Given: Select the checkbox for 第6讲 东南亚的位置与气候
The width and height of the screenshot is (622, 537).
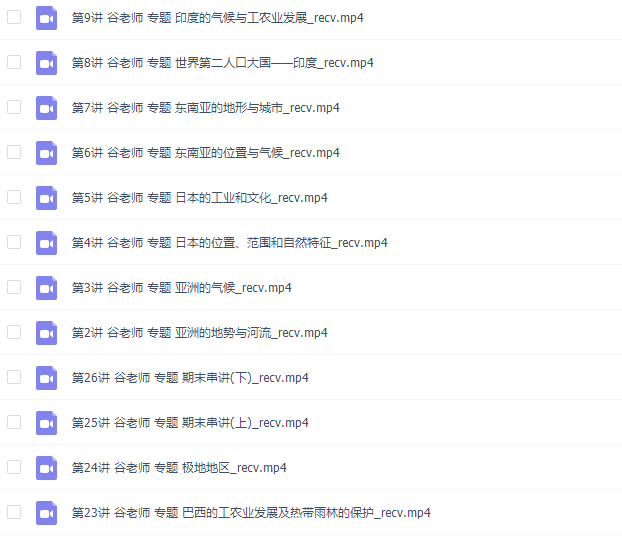Looking at the screenshot, I should click(x=14, y=152).
